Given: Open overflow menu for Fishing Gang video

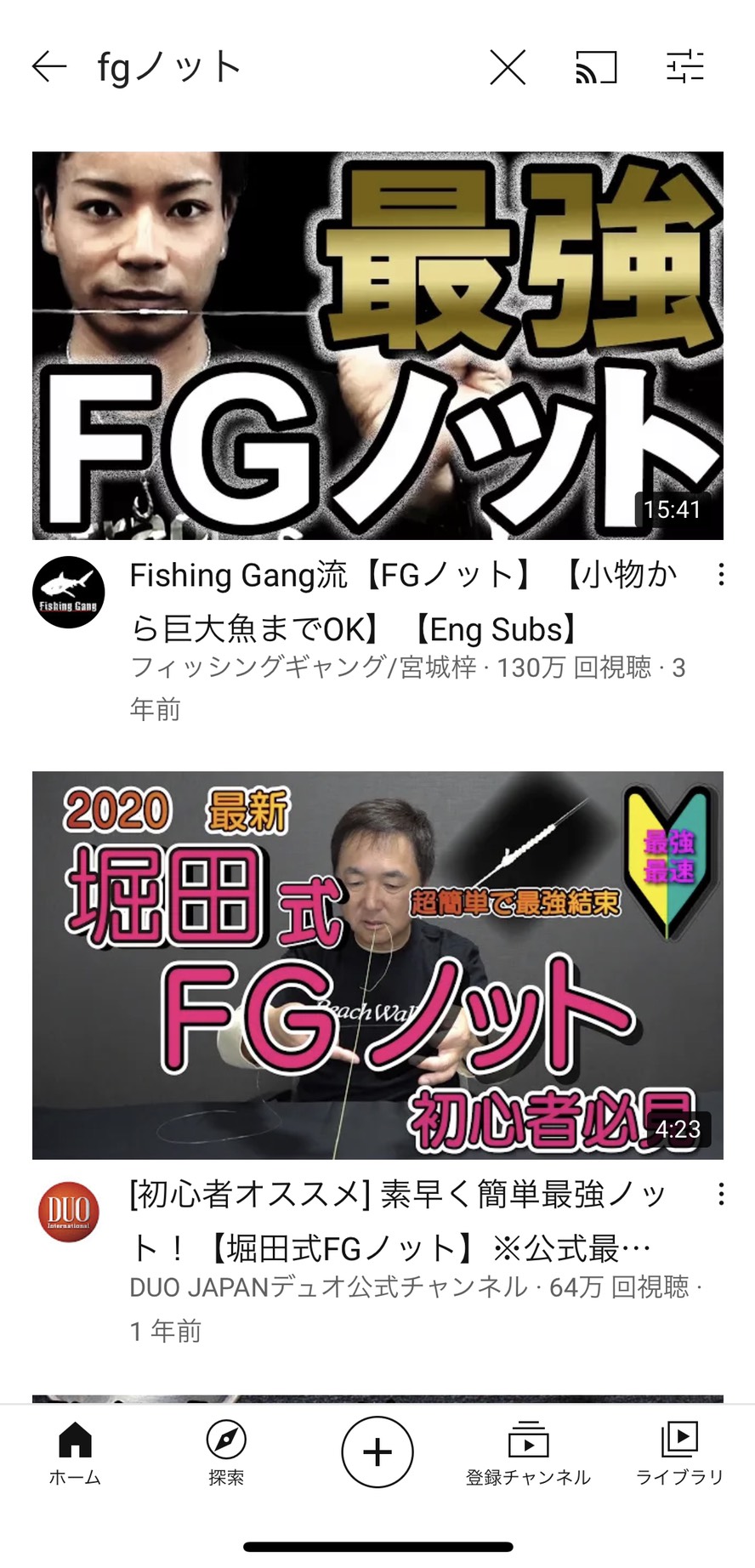Looking at the screenshot, I should click(x=721, y=576).
